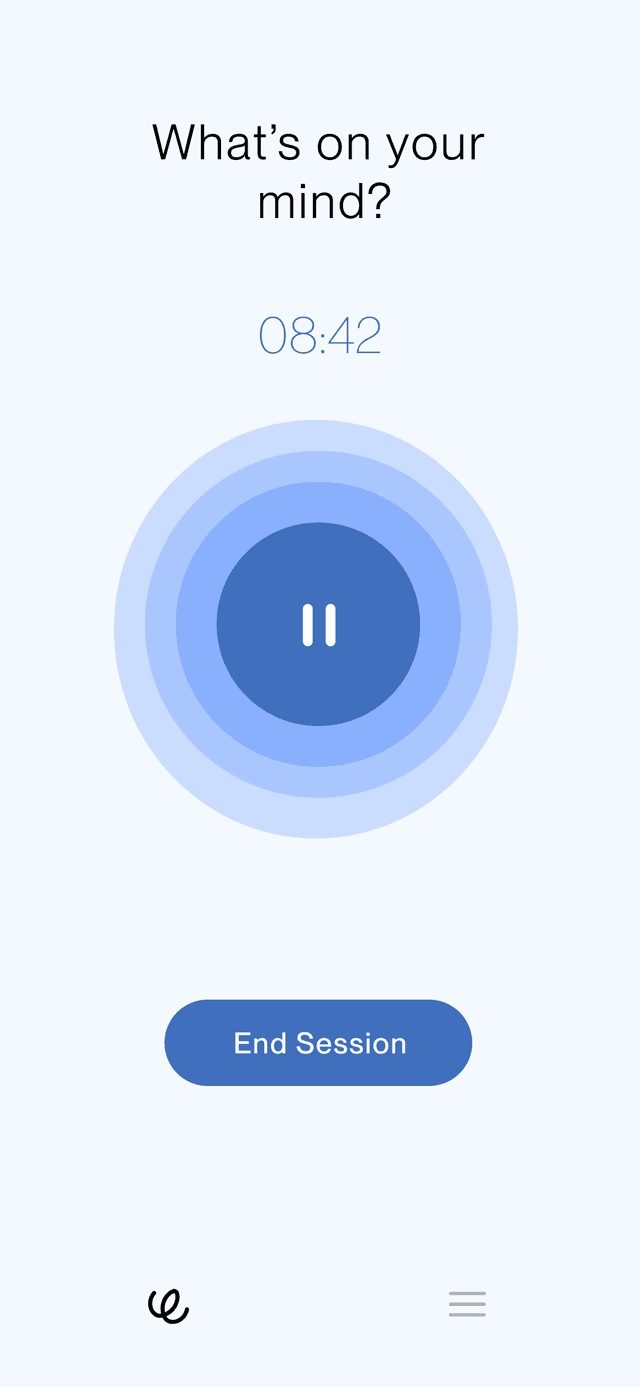Viewport: 640px width, 1387px height.
Task: Open the hamburger menu
Action: click(467, 1304)
